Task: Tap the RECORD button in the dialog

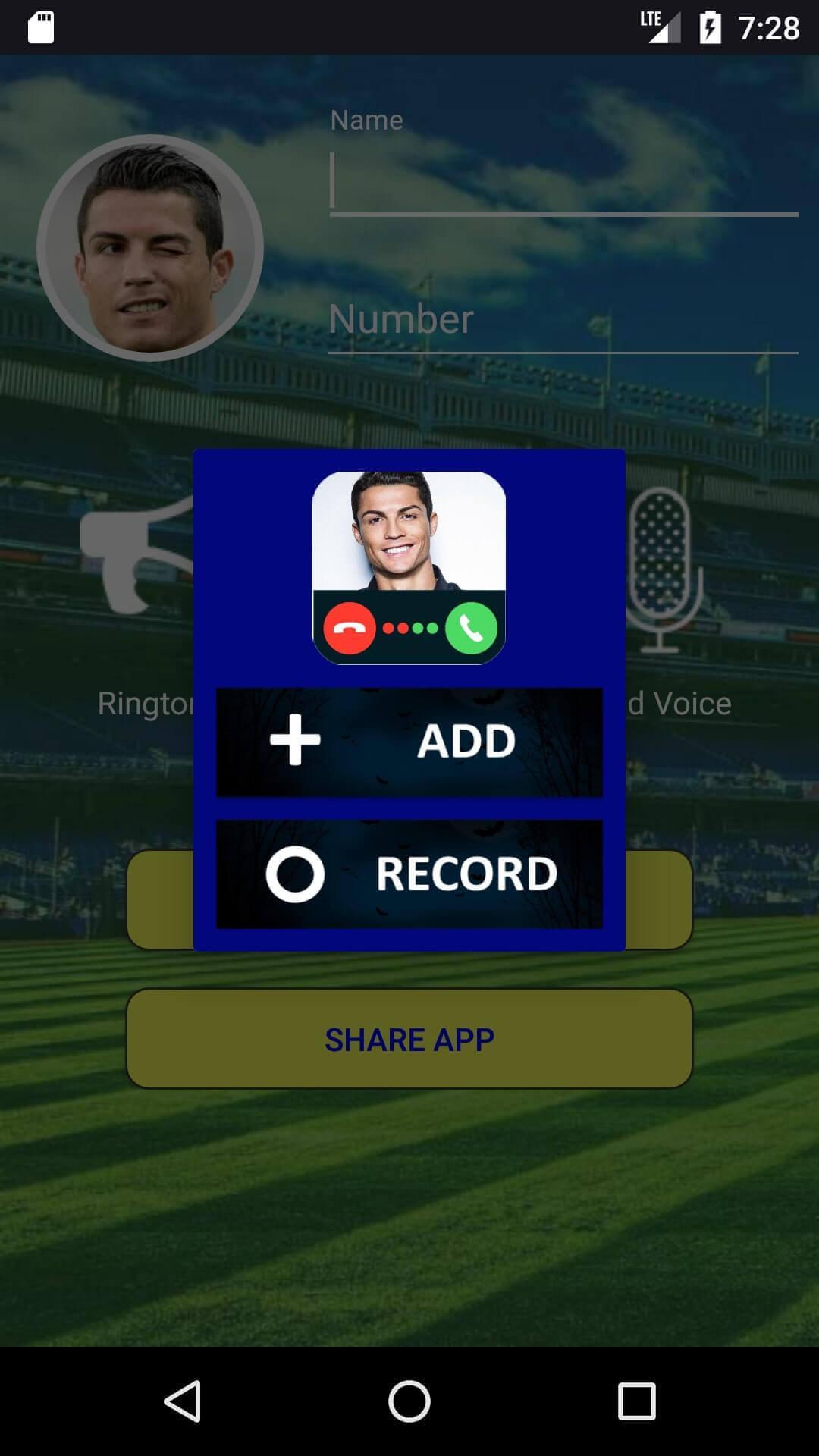Action: 409,874
